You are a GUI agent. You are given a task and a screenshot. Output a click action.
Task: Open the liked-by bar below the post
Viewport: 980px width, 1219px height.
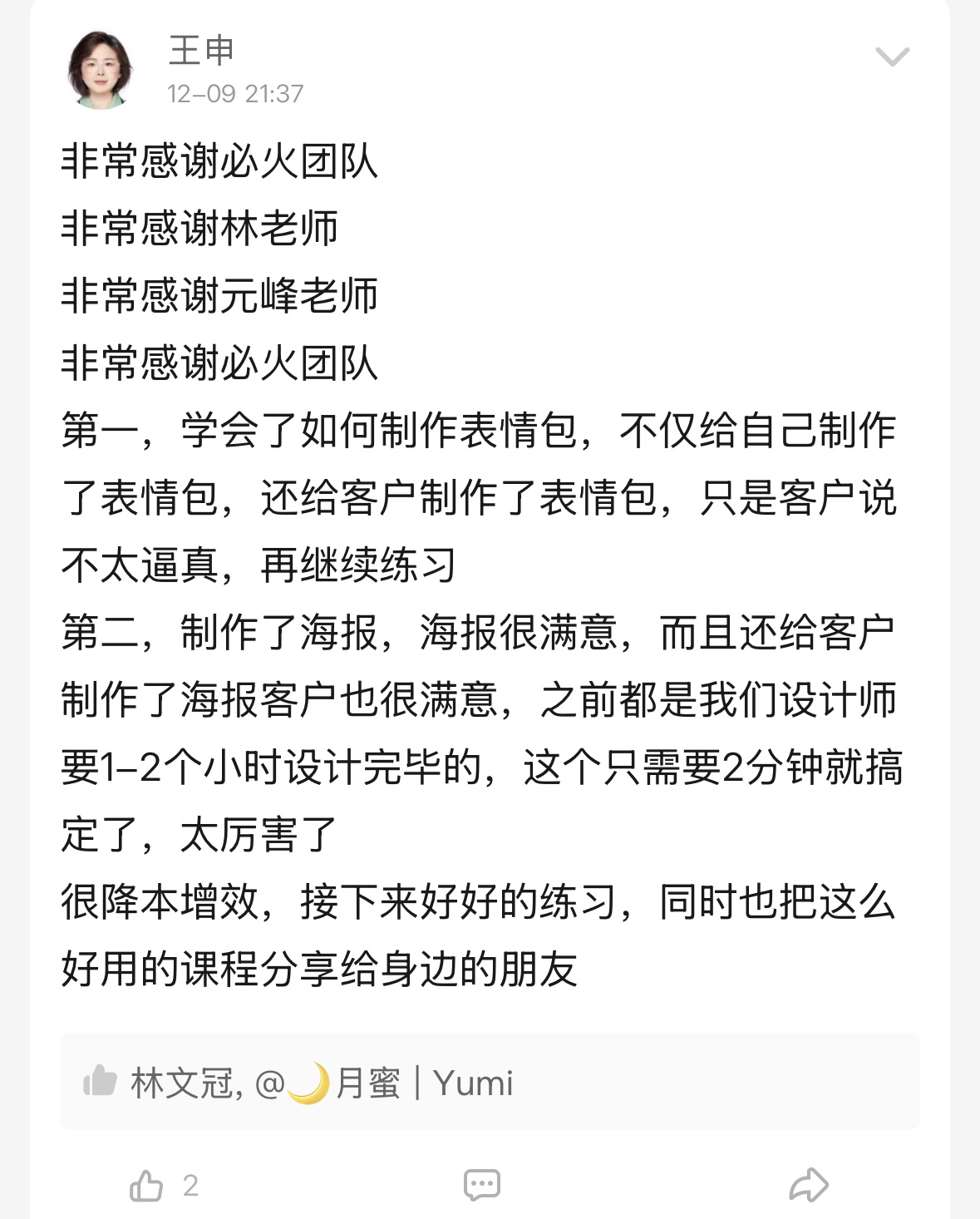click(490, 1081)
